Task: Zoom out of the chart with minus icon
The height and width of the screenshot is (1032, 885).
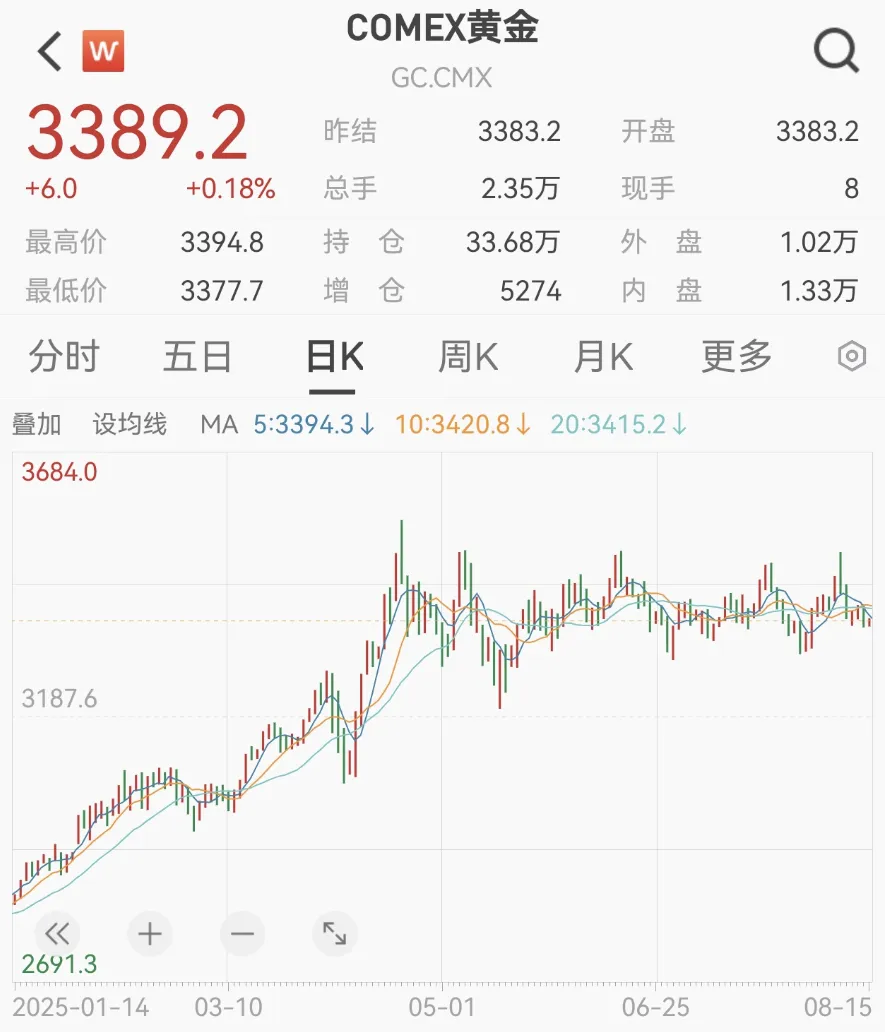Action: click(x=242, y=934)
